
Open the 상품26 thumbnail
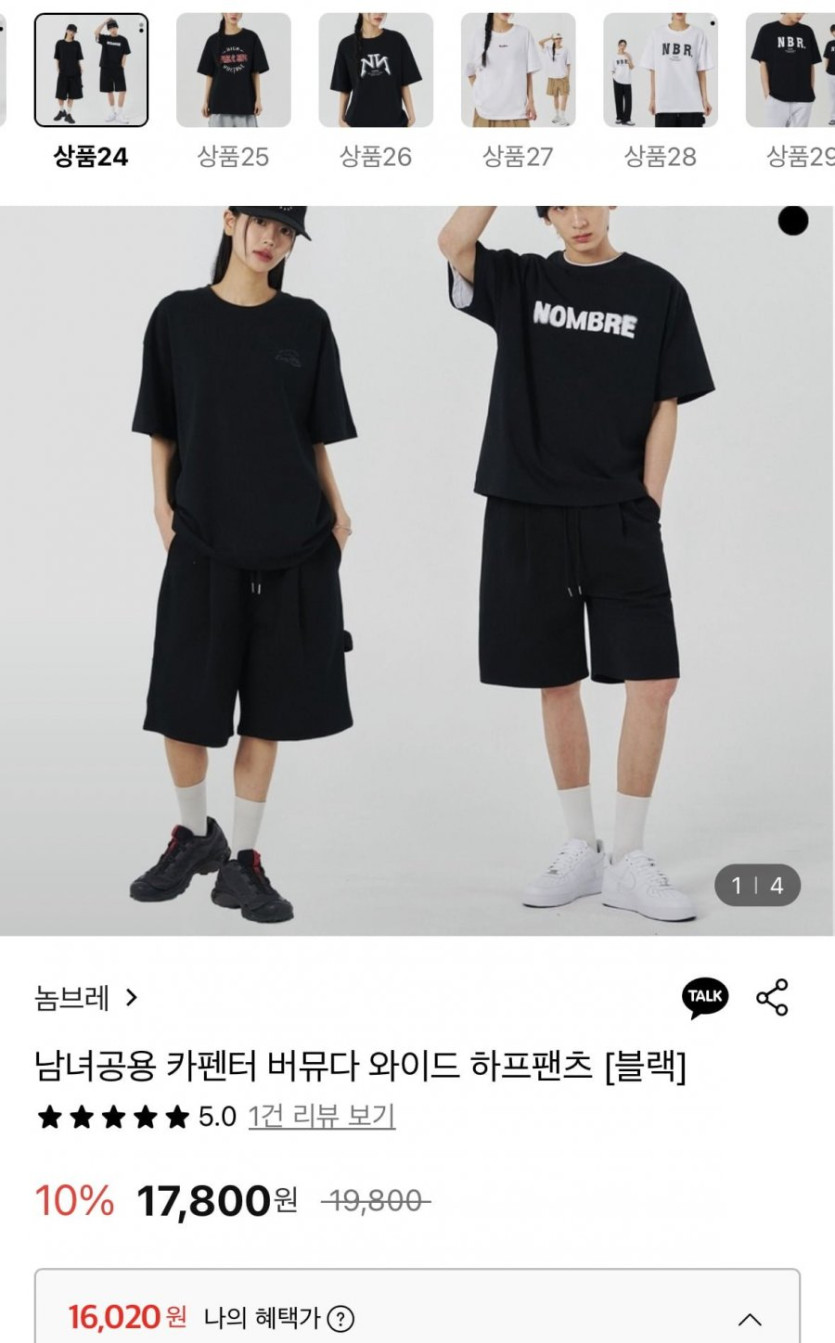click(376, 70)
